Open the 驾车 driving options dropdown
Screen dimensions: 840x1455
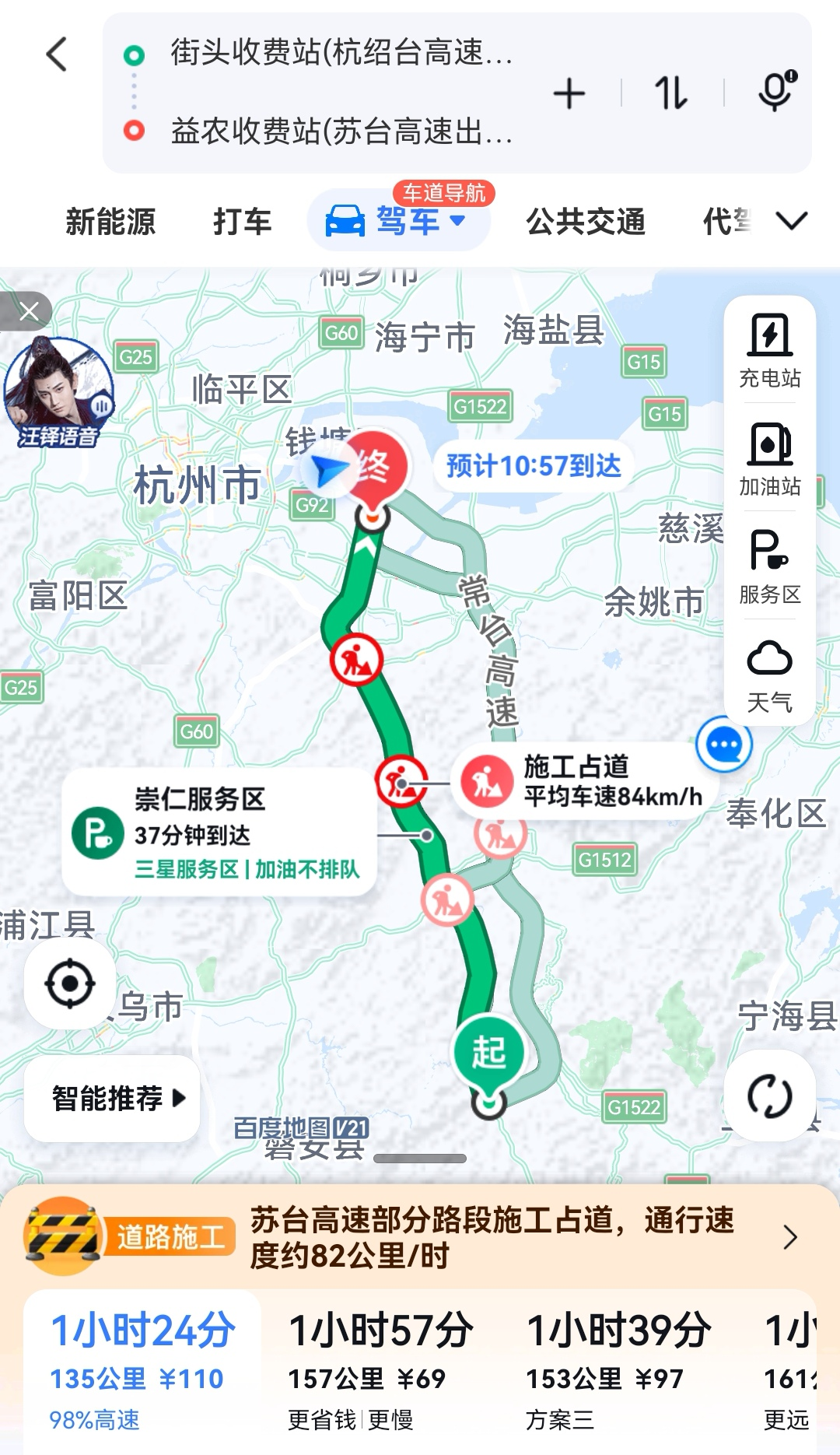tap(399, 221)
